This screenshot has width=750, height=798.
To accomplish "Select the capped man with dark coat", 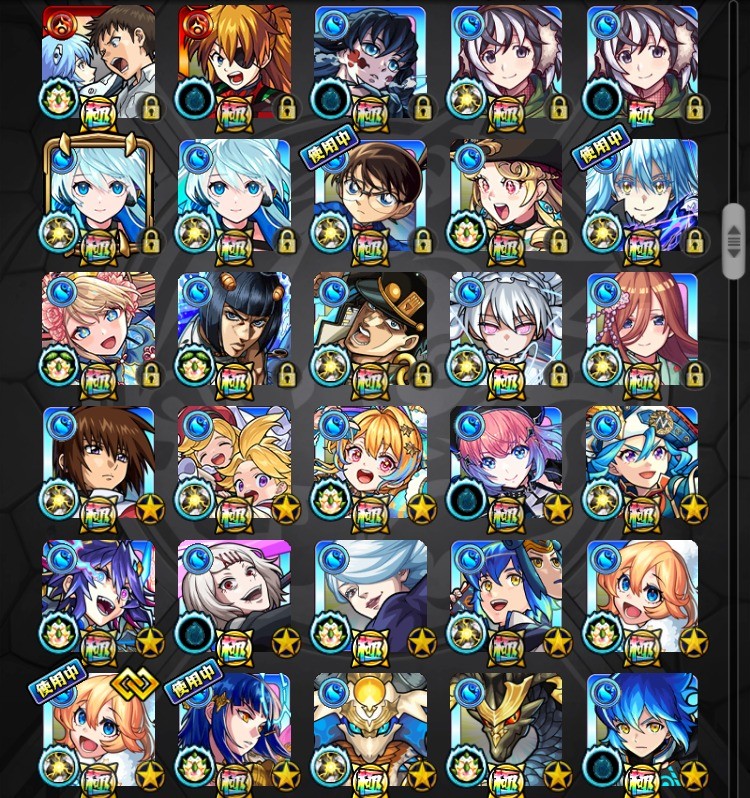I will tap(370, 328).
